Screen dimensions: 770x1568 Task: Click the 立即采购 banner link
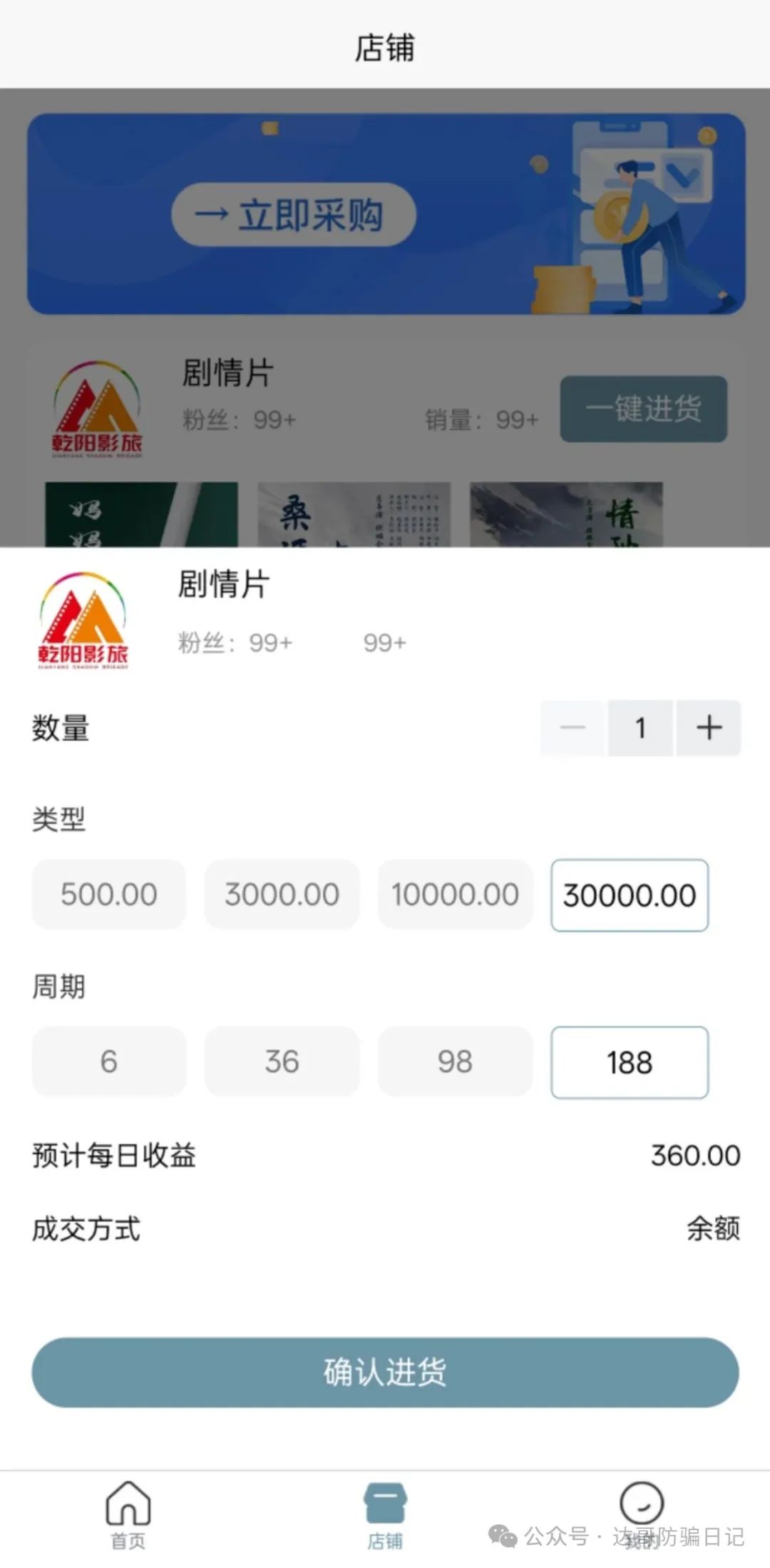(x=291, y=215)
